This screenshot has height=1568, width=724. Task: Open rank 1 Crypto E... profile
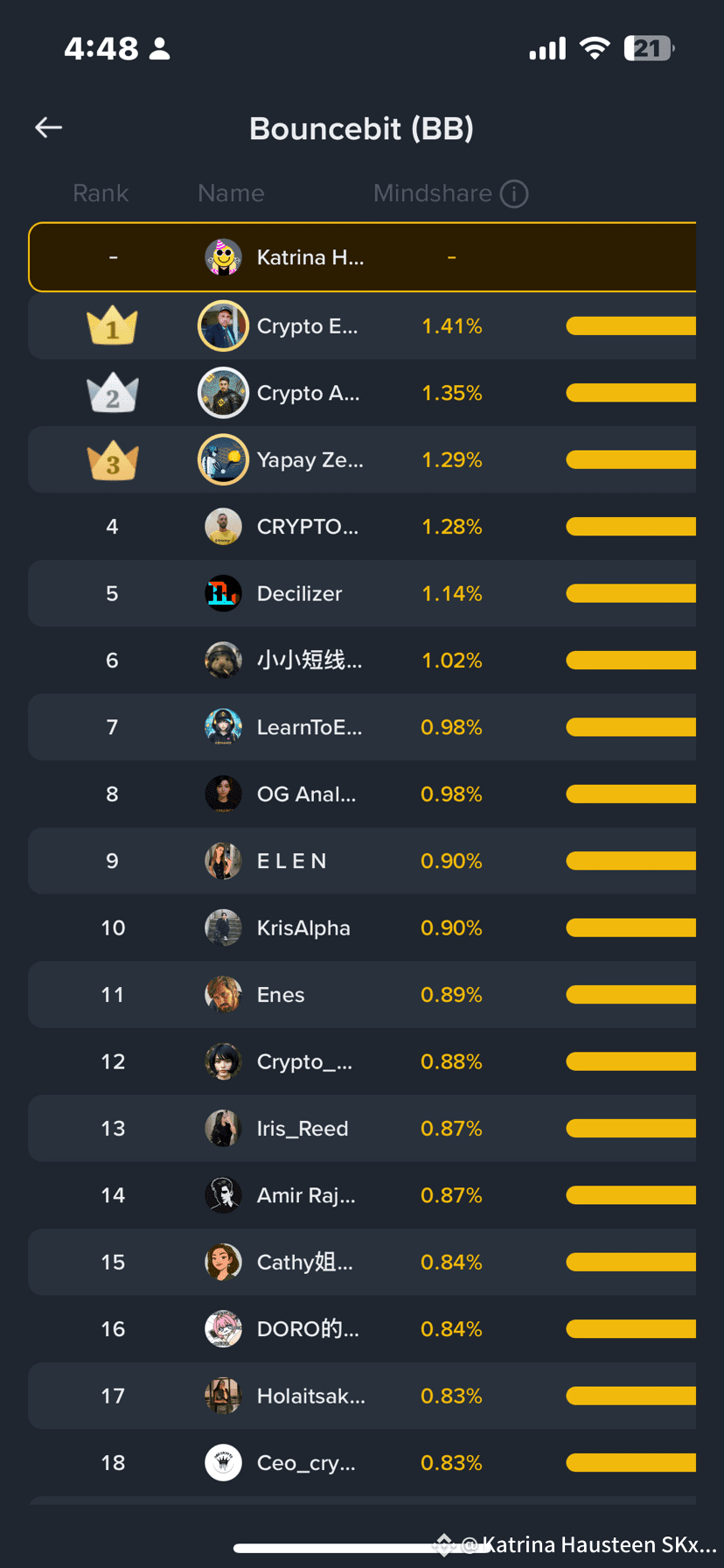pos(362,326)
